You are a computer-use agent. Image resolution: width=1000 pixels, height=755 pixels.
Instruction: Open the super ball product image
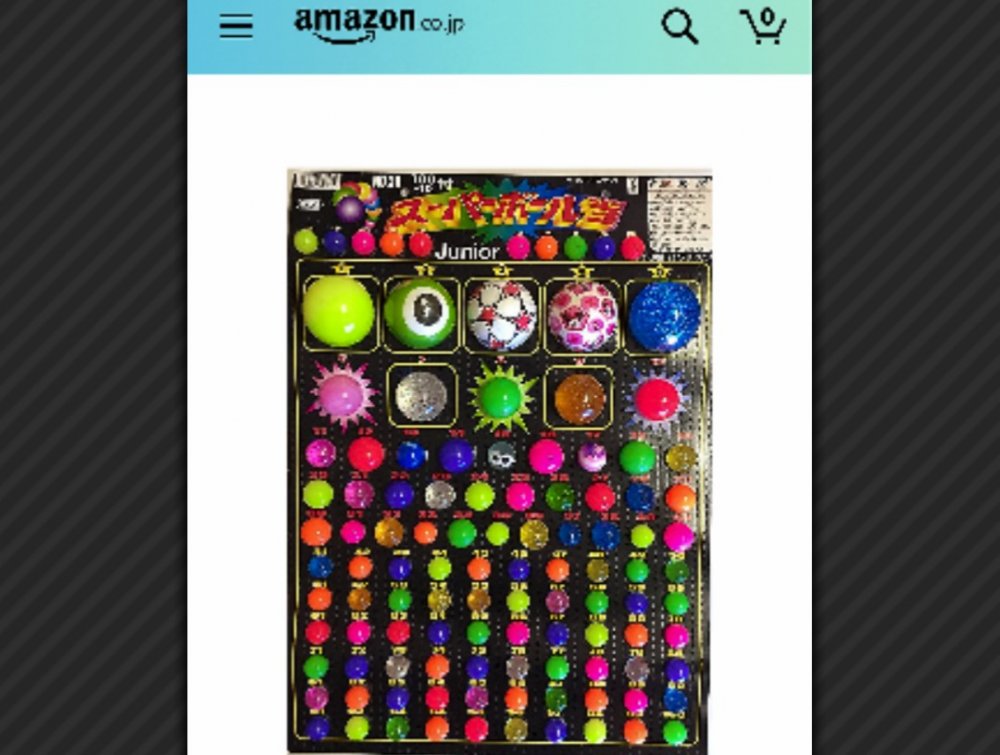click(499, 460)
